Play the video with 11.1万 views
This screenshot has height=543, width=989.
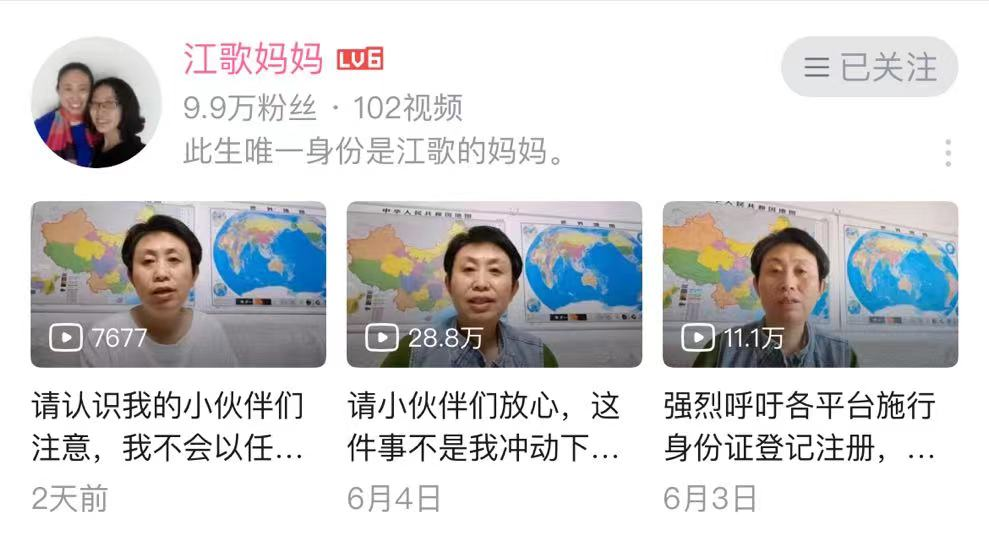[810, 284]
